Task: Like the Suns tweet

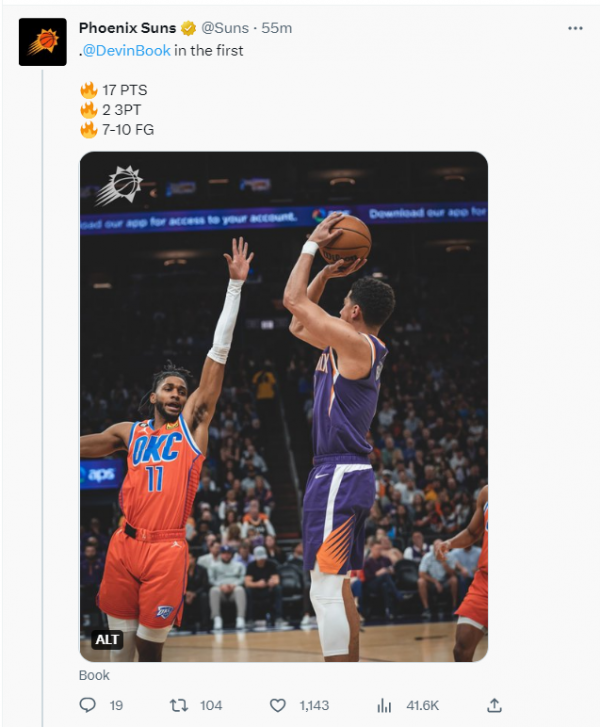Action: (280, 705)
